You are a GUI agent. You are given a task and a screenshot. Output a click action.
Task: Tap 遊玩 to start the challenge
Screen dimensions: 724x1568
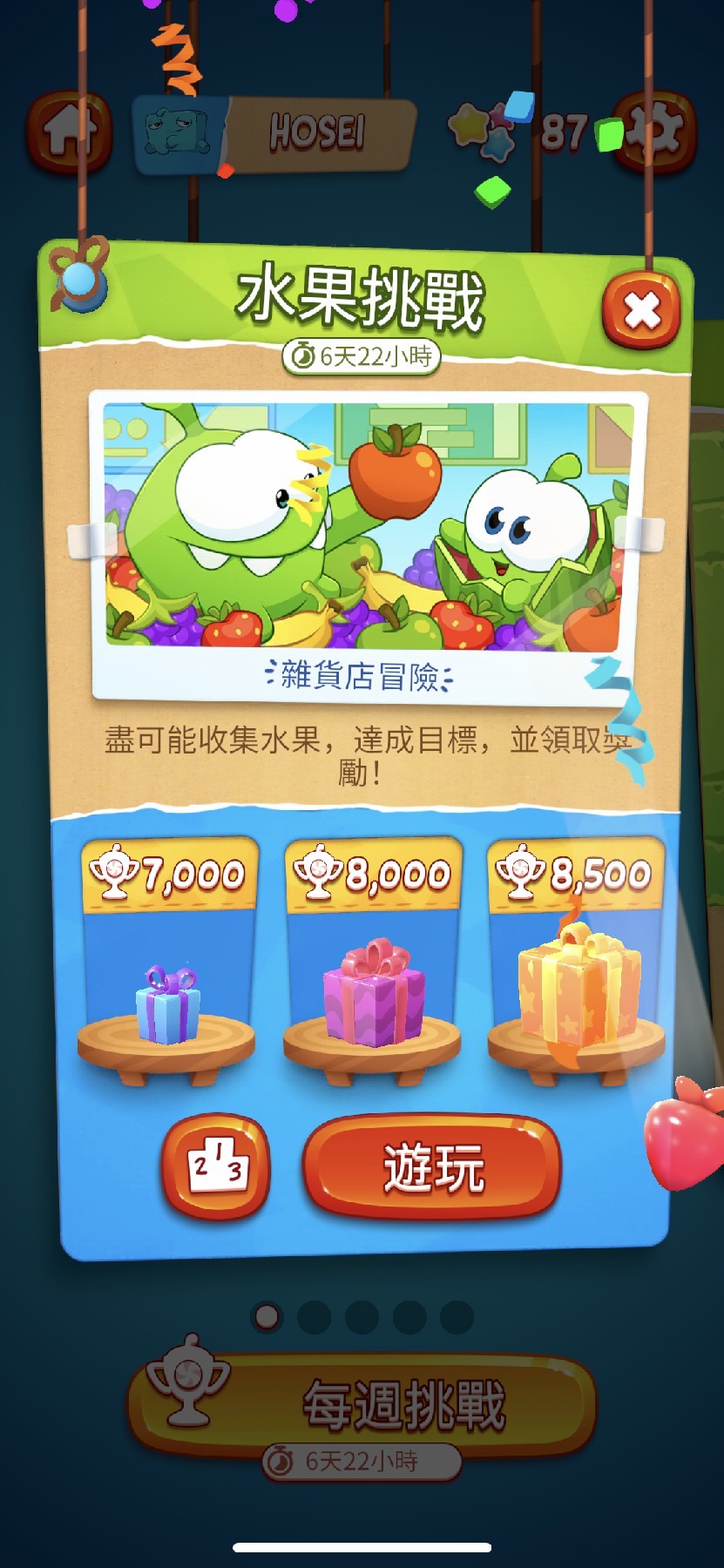[432, 1166]
